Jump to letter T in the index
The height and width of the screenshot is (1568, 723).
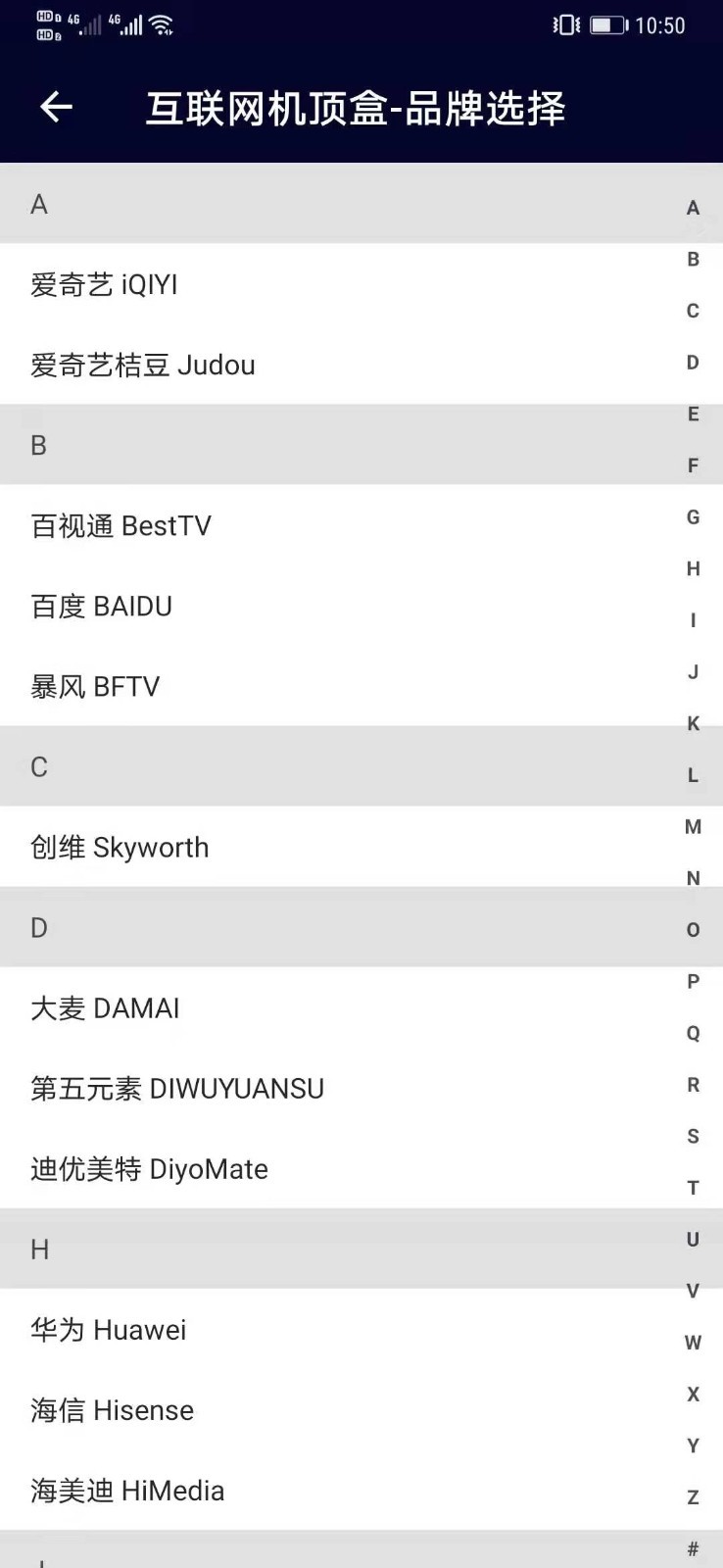click(693, 1188)
